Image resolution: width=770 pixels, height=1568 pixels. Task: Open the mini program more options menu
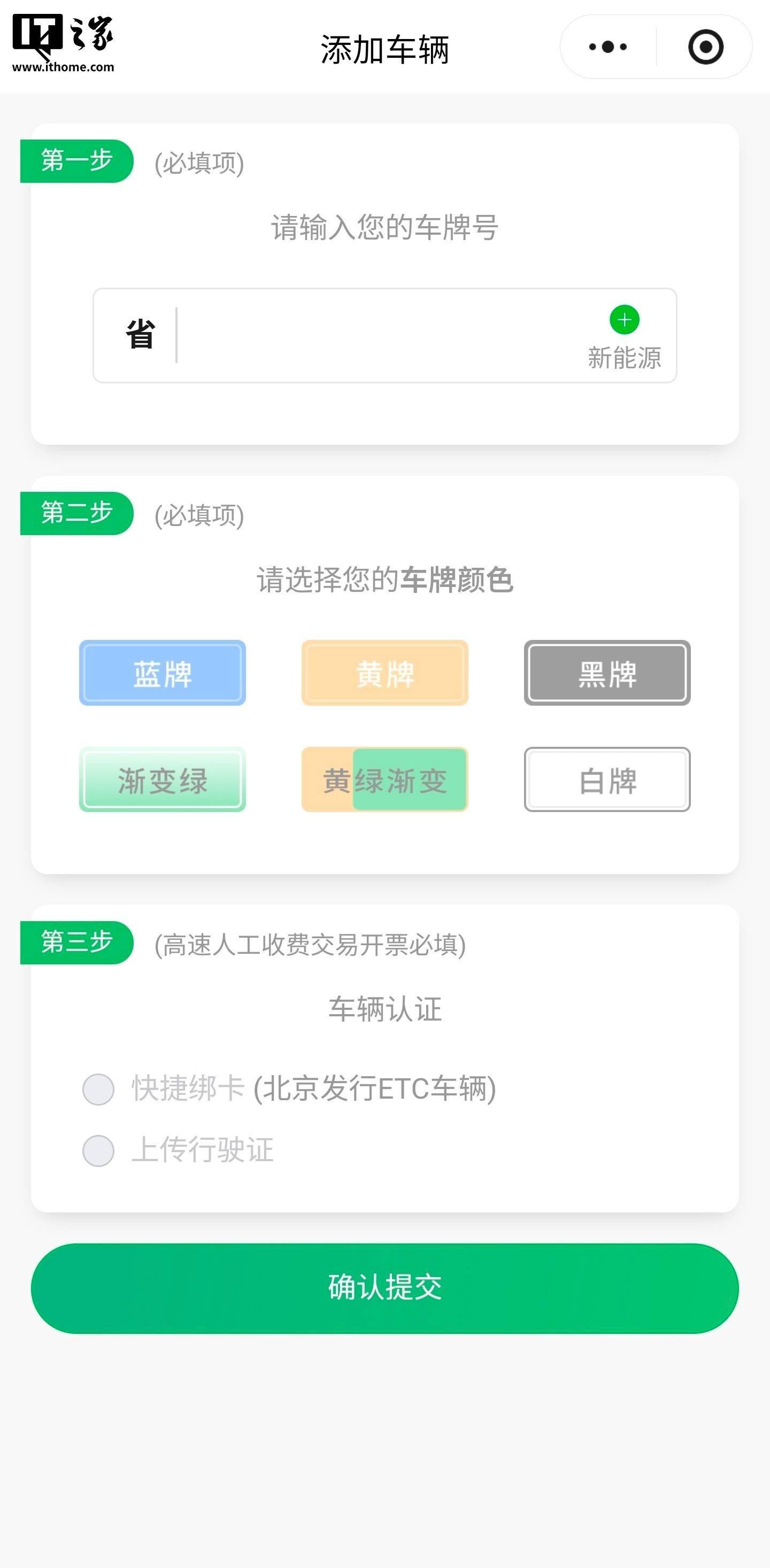[x=607, y=47]
